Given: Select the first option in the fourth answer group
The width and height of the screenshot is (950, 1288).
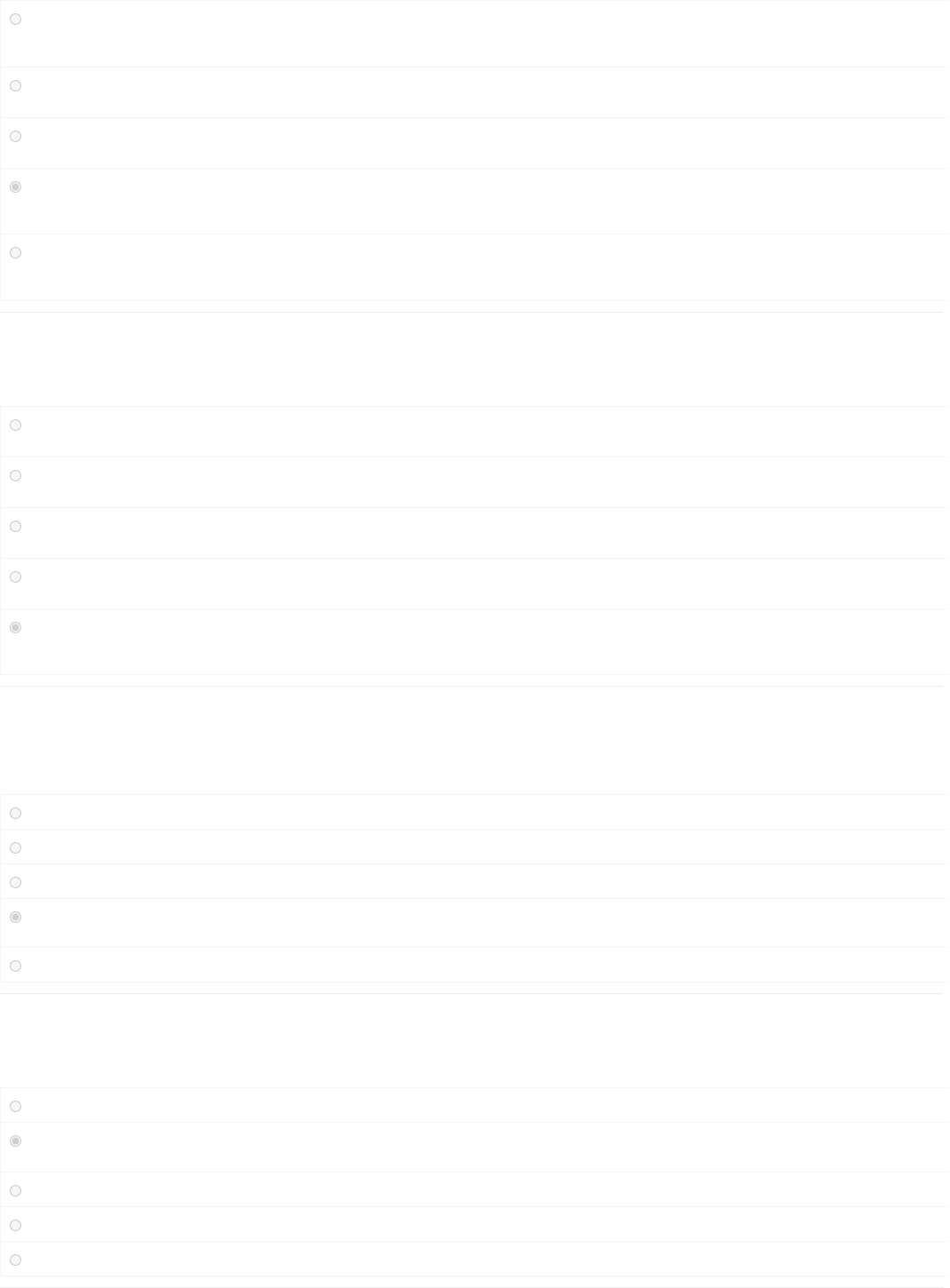Looking at the screenshot, I should pos(15,1107).
